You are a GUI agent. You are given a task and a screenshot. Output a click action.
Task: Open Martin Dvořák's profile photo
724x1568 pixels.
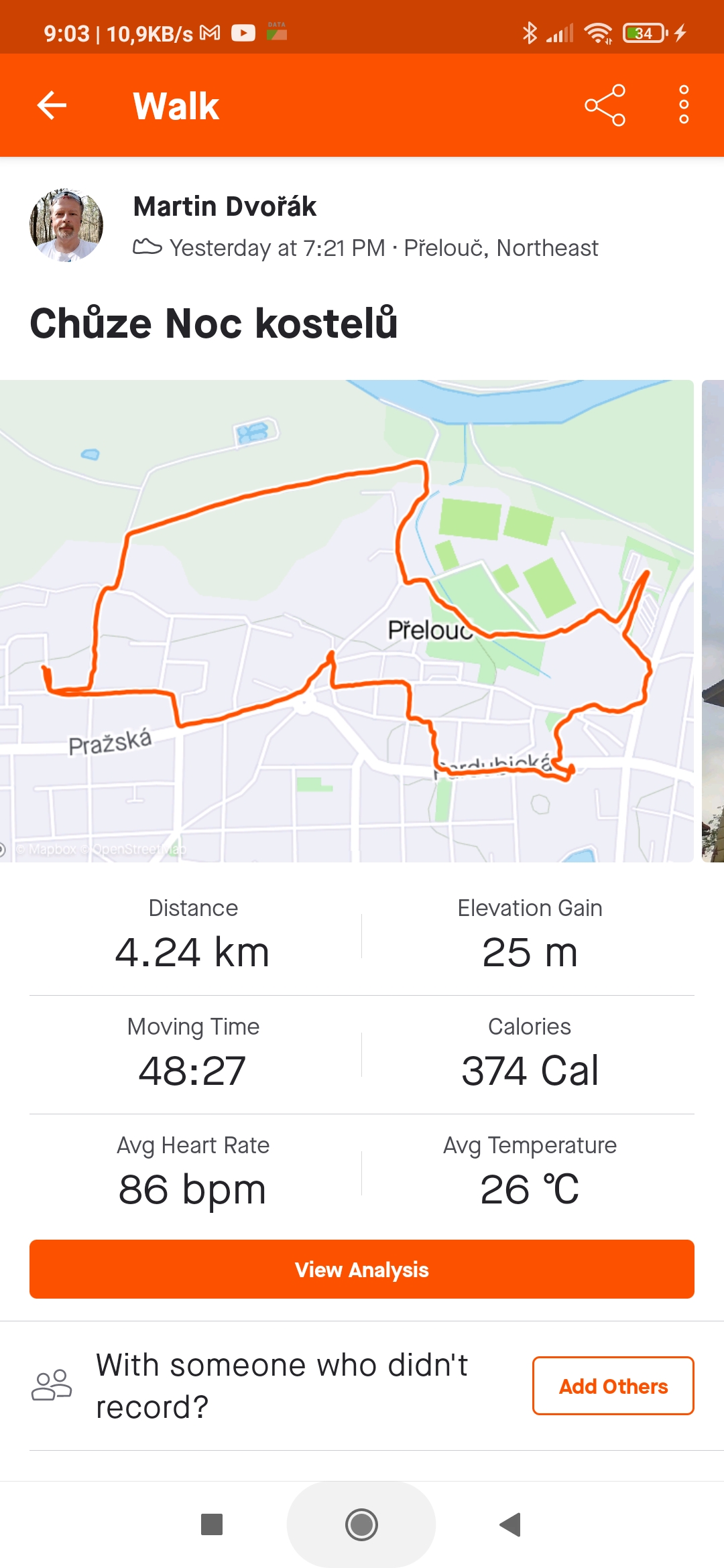pyautogui.click(x=66, y=225)
